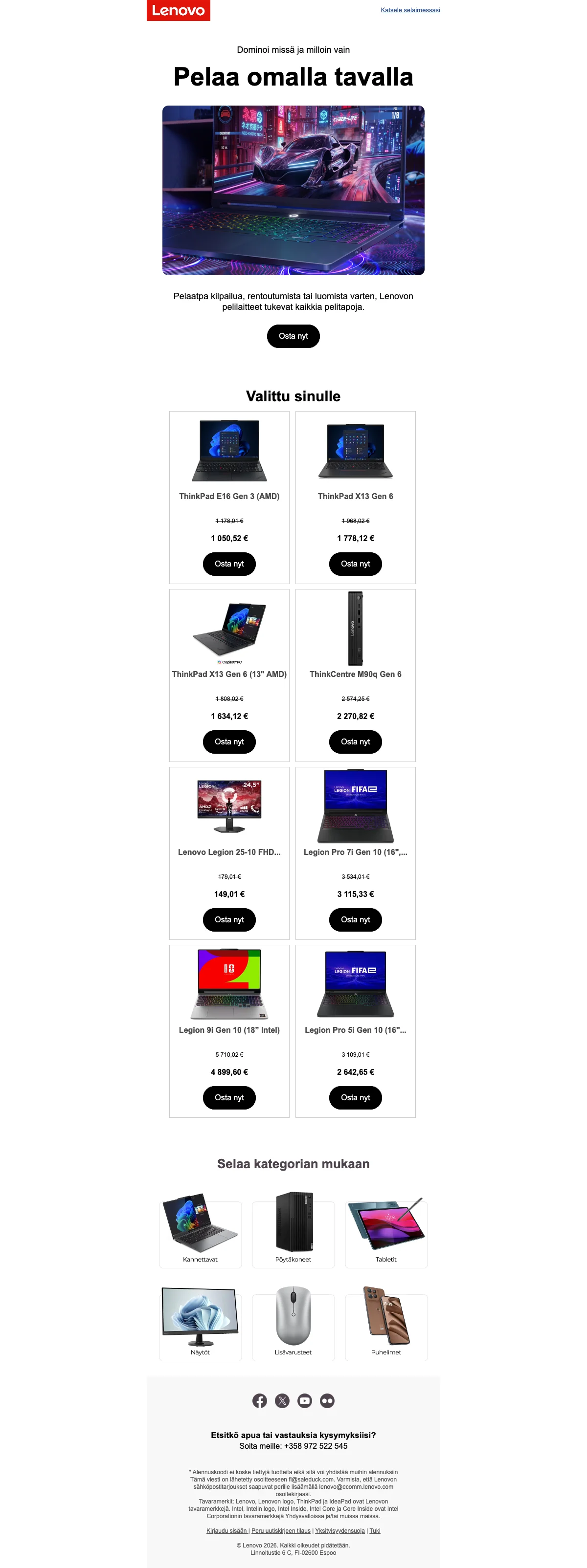Tap Osta nyt for Legion 9i Gen 10
Viewport: 587px width, 1568px height.
pyautogui.click(x=229, y=1097)
